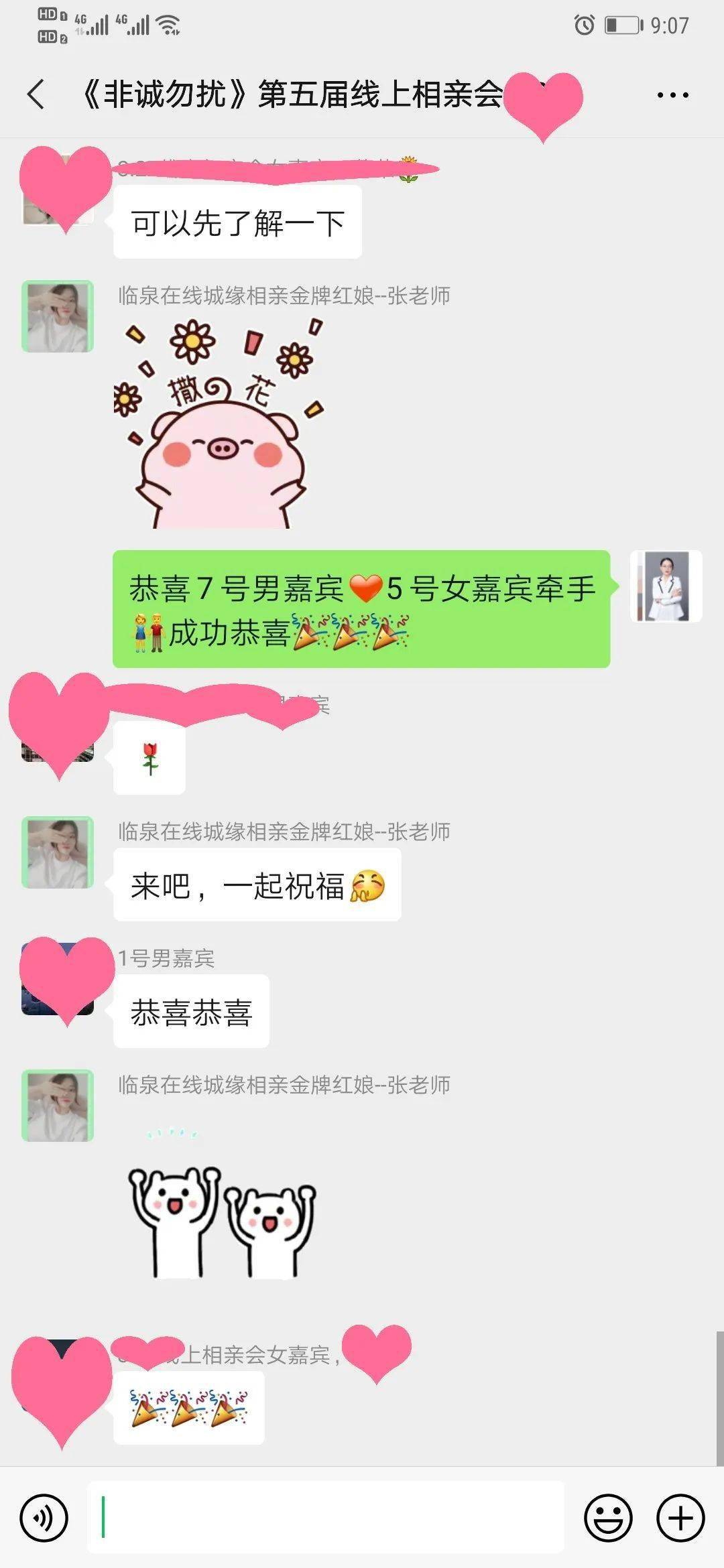This screenshot has height=1568, width=724.
Task: Open the emoji picker
Action: pos(608,1518)
